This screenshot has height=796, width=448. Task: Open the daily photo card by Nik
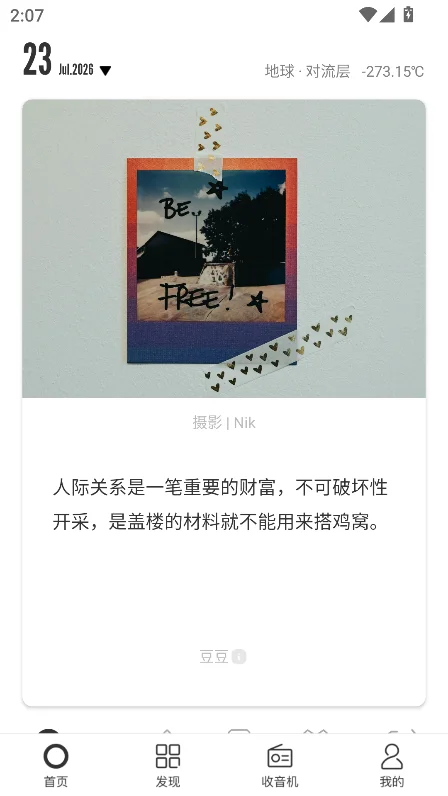click(x=224, y=248)
